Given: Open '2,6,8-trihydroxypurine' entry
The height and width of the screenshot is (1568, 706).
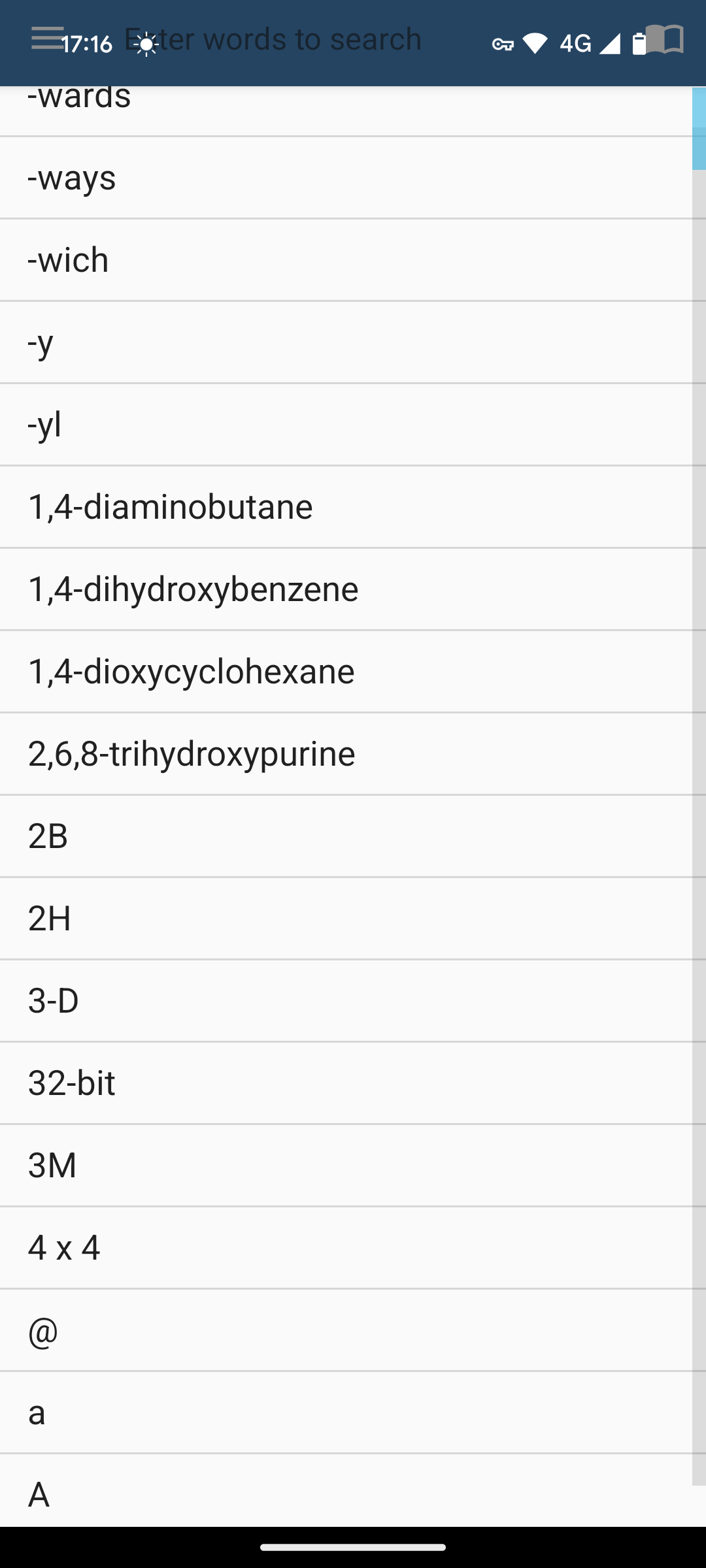Looking at the screenshot, I should [x=346, y=754].
